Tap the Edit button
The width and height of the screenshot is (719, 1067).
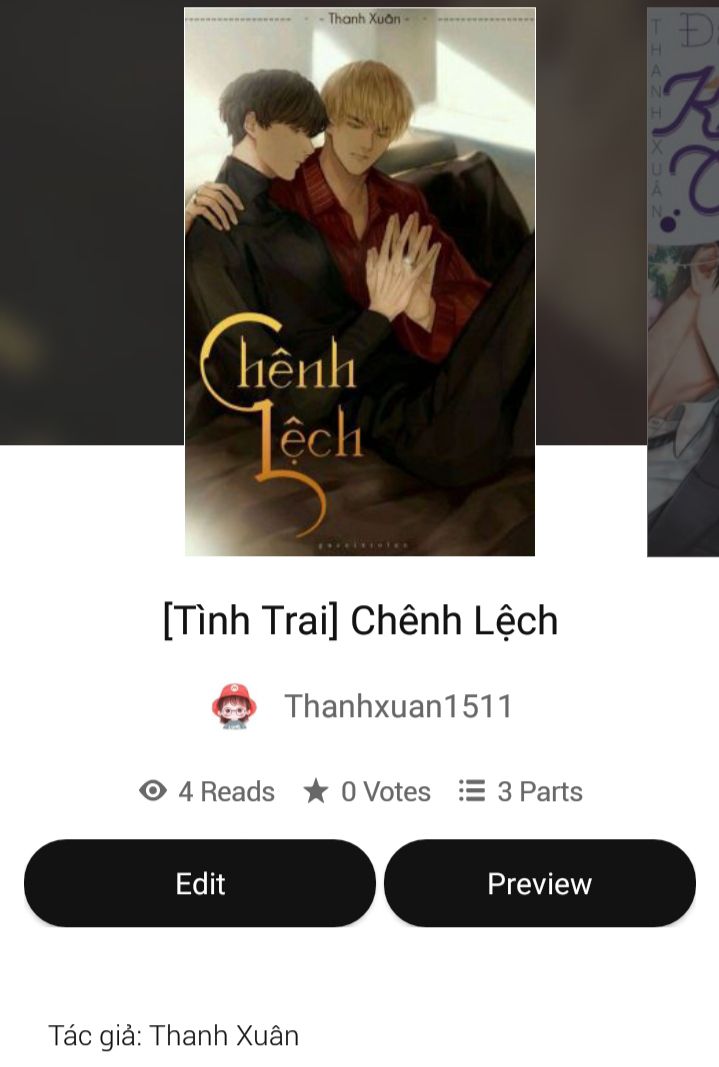tap(200, 883)
